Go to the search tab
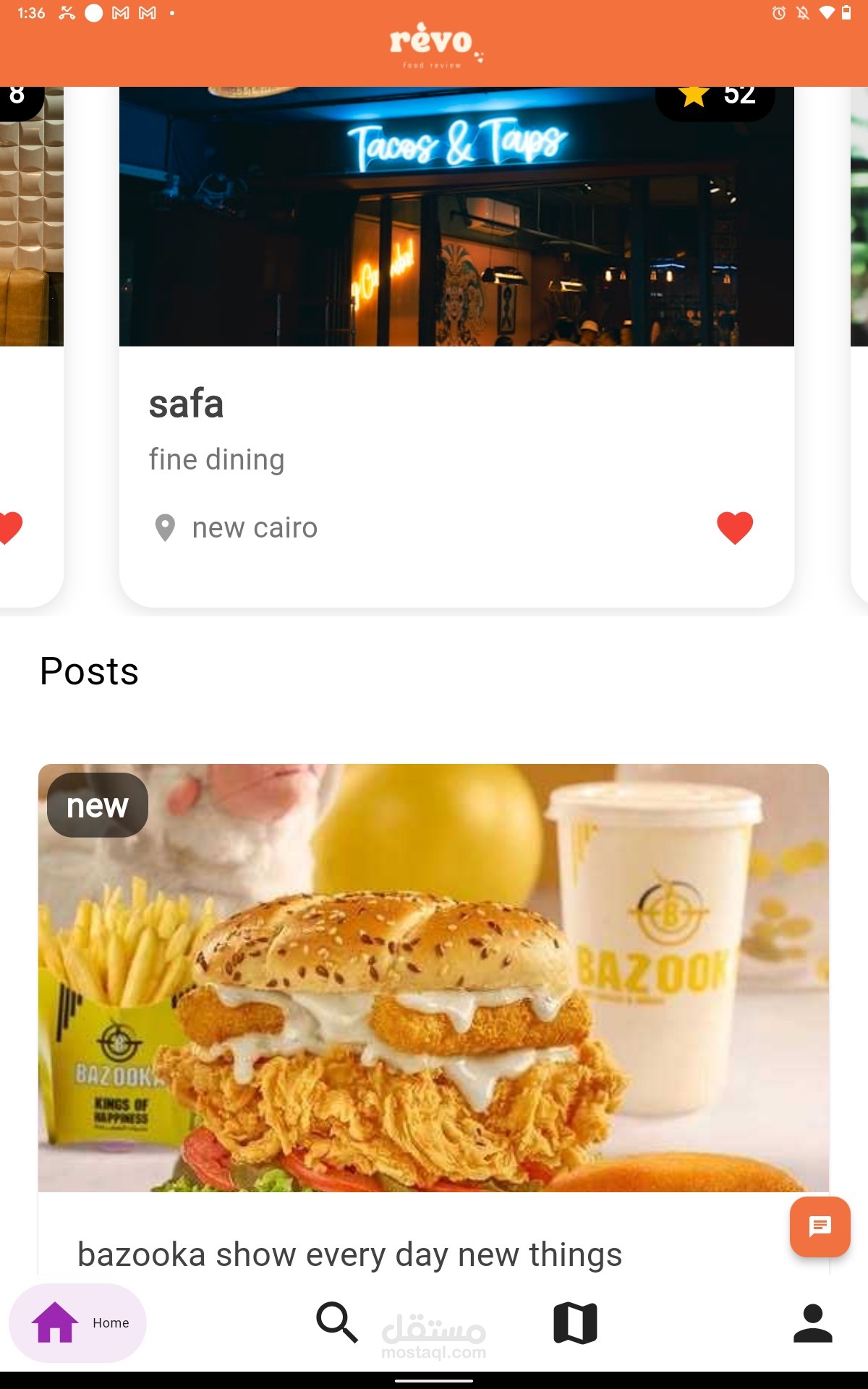The image size is (868, 1389). coord(337,1322)
